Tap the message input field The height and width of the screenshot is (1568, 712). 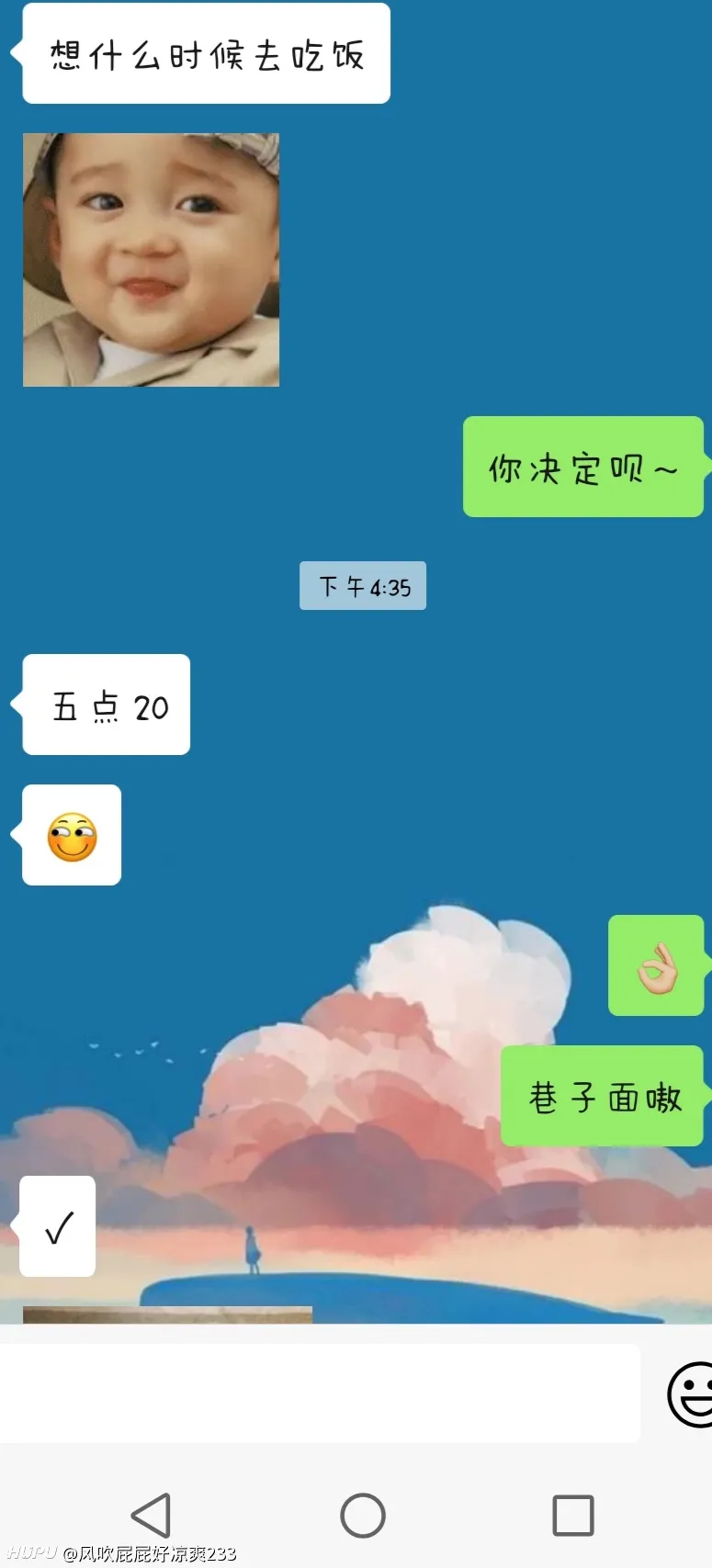tap(319, 1393)
